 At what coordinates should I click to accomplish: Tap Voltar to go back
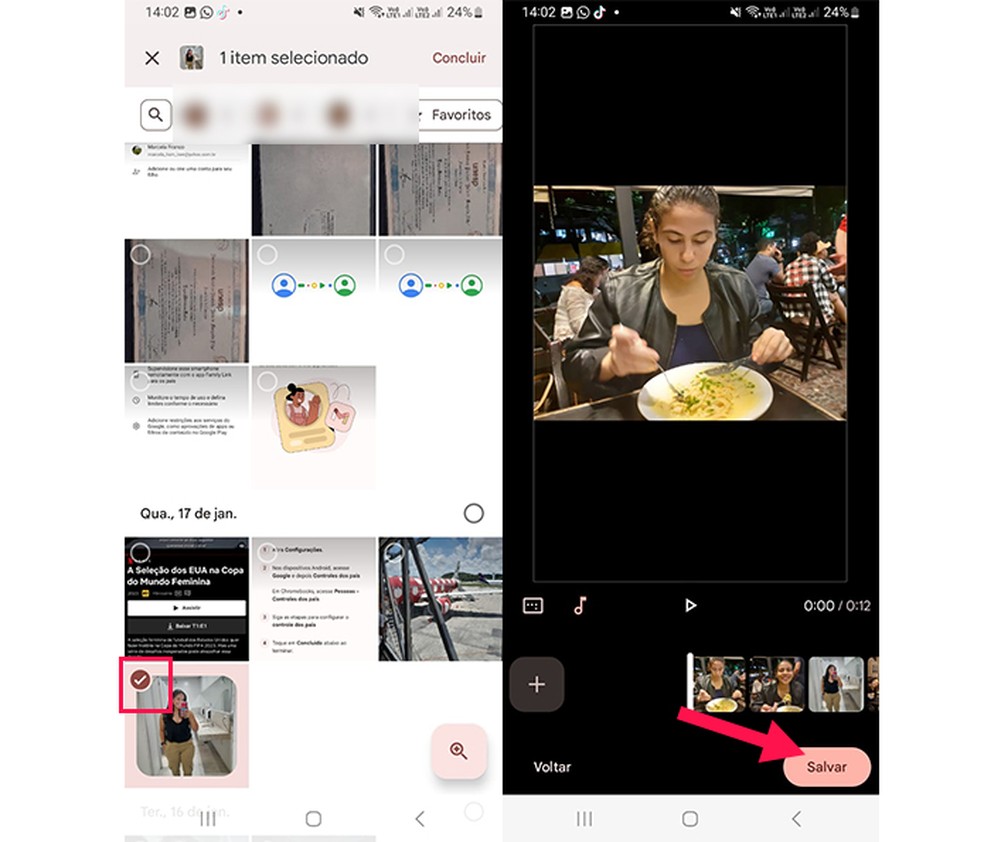pos(552,767)
